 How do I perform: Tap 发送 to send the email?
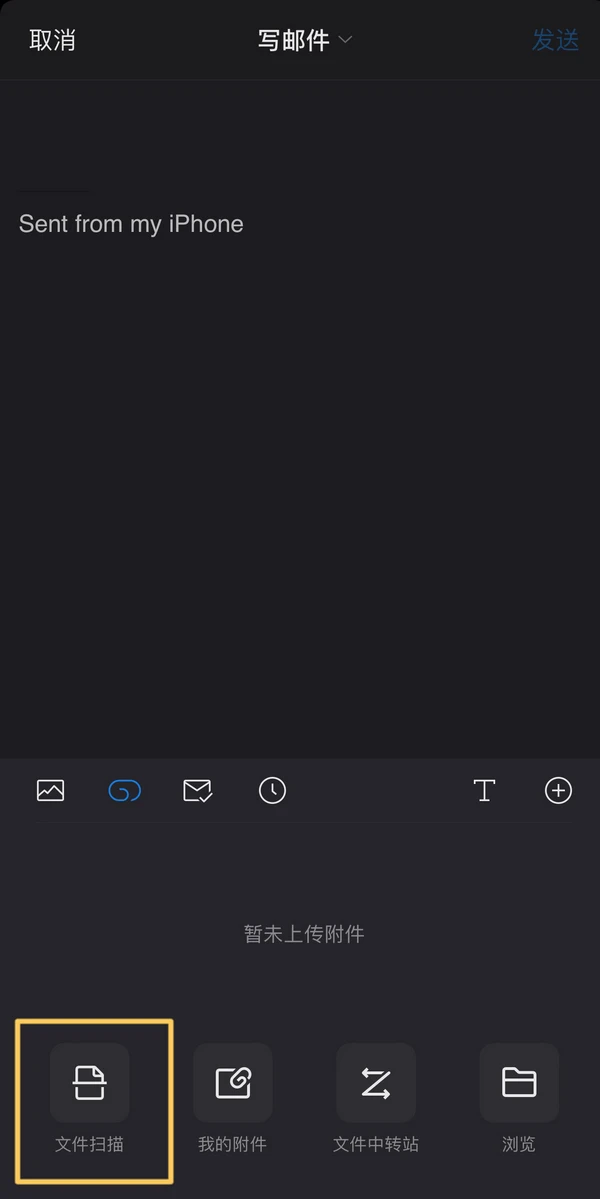tap(555, 40)
